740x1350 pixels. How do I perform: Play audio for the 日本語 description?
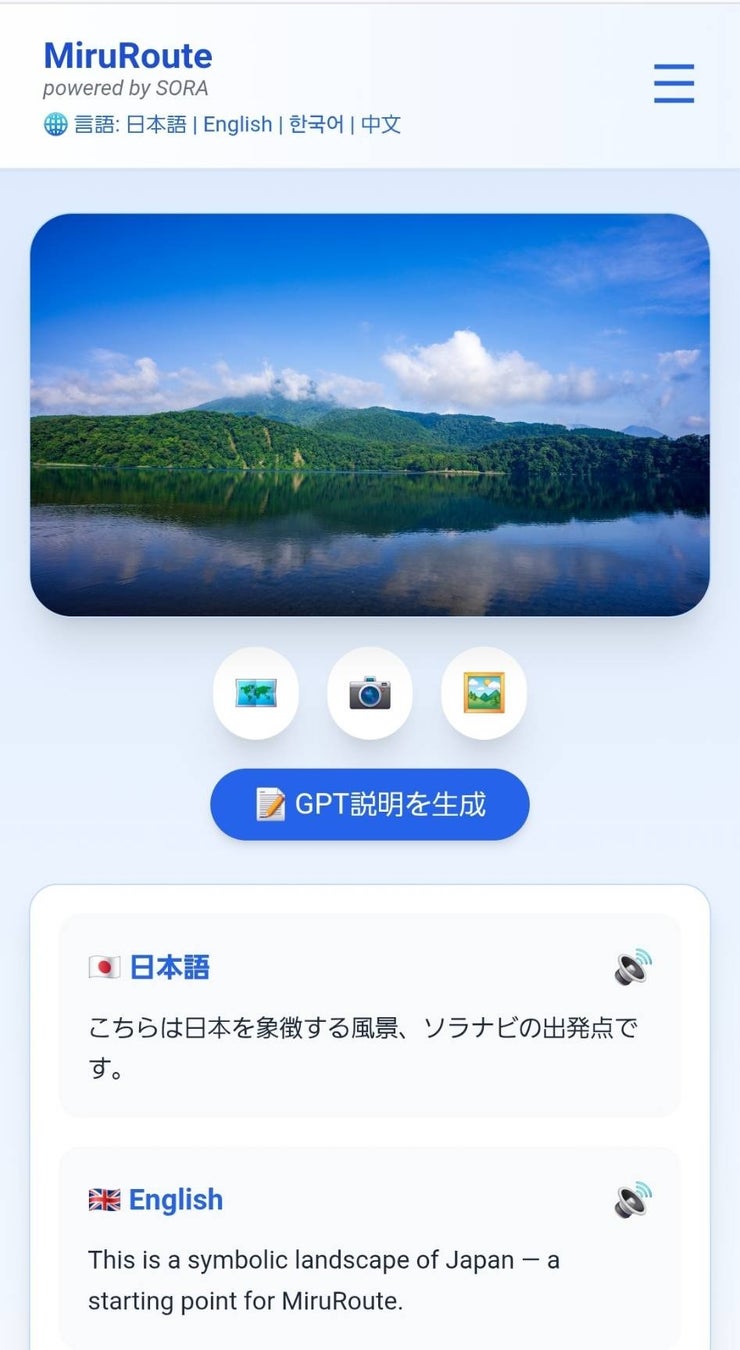(632, 967)
